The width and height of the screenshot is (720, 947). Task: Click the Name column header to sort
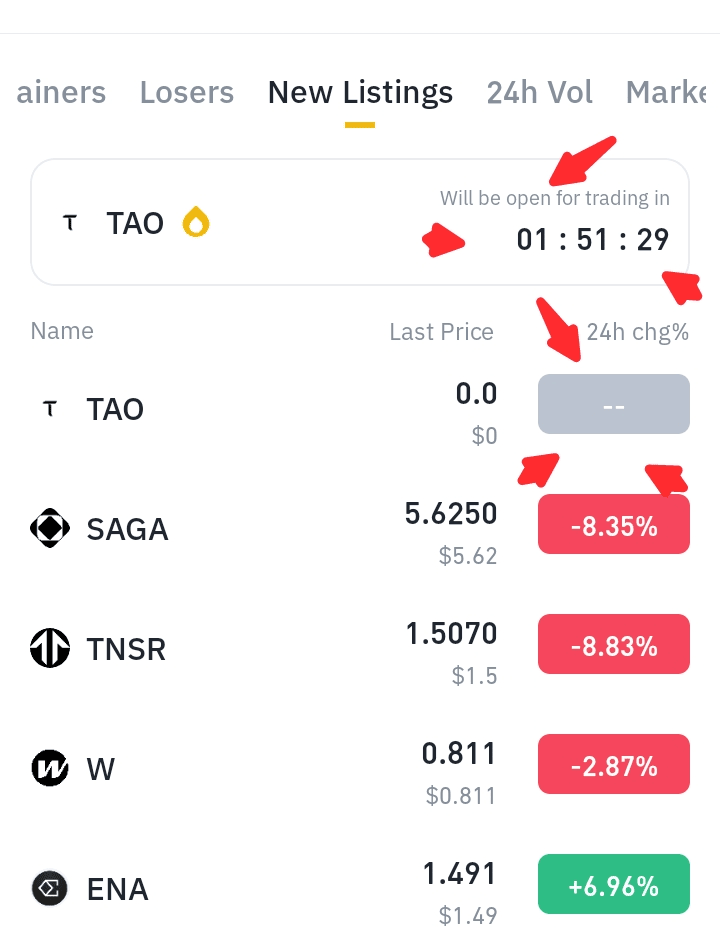[61, 331]
